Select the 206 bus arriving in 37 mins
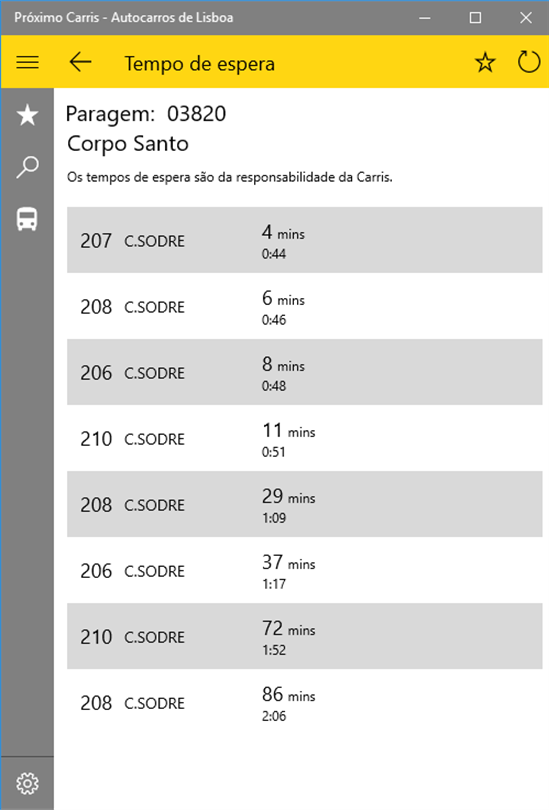 (x=305, y=570)
